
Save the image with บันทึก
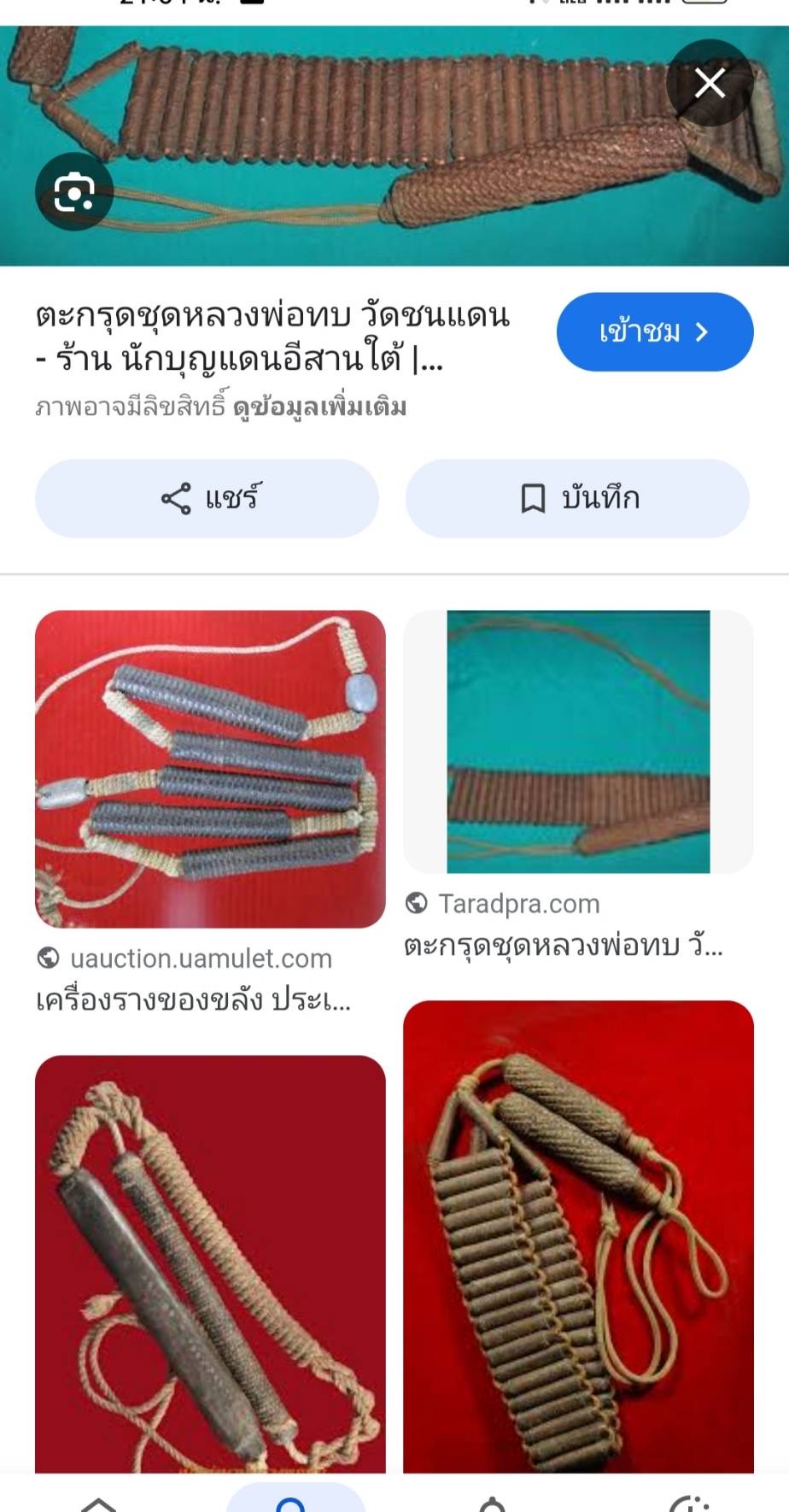(577, 498)
